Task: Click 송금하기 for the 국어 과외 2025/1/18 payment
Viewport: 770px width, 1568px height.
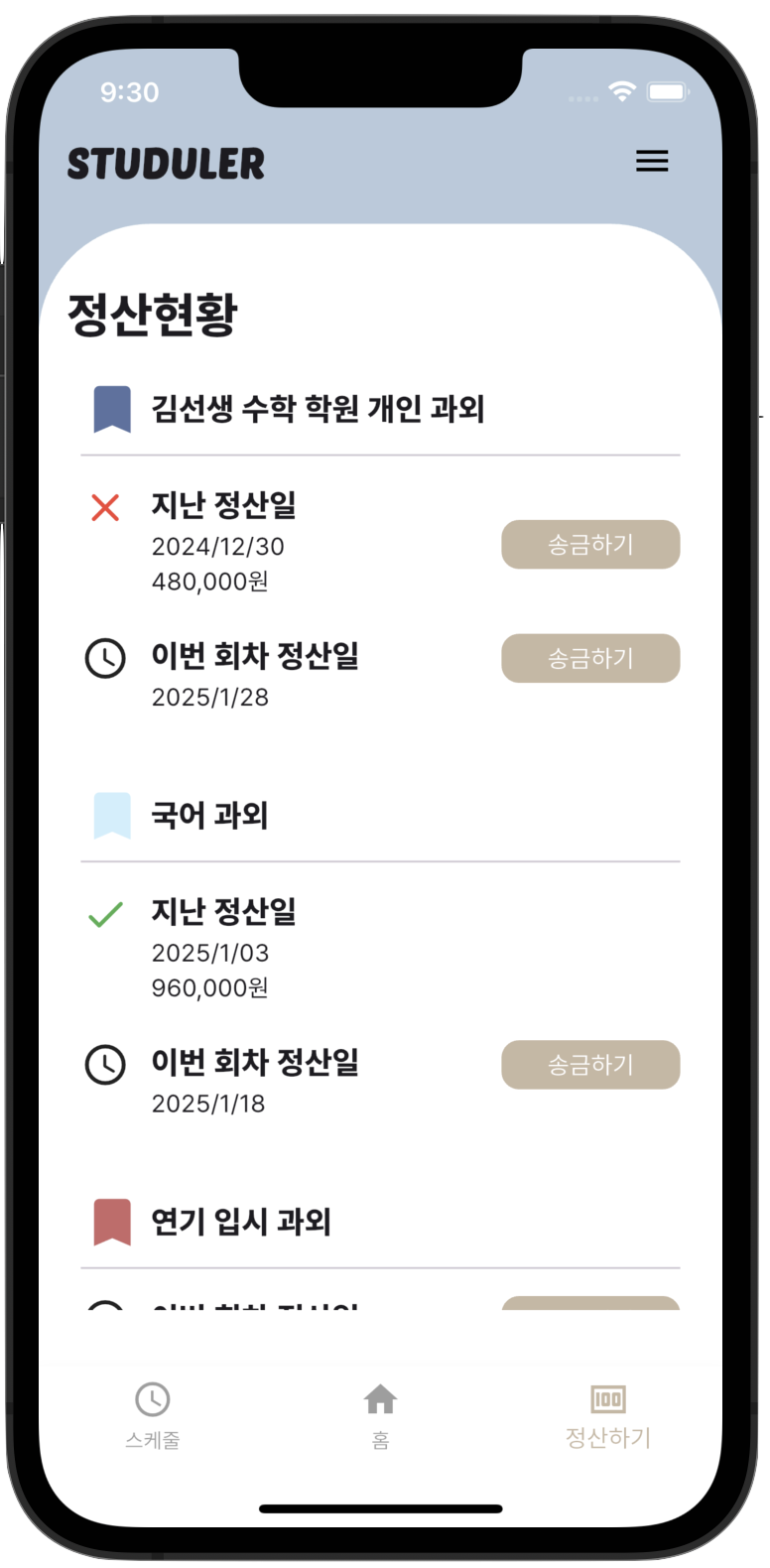Action: coord(590,1064)
